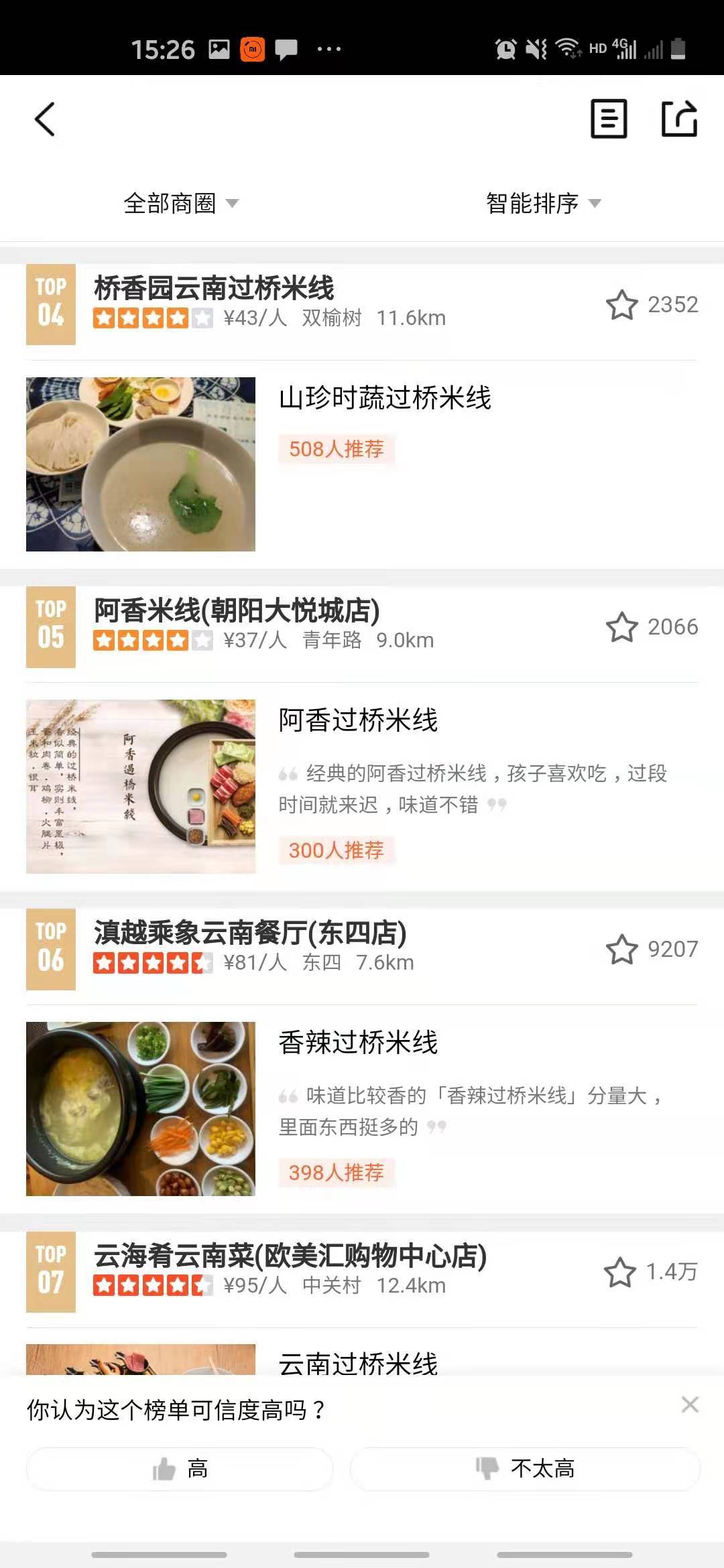Screen dimensions: 724x1568
Task: Tap the 508人推荐 recommendation tag
Action: (337, 450)
